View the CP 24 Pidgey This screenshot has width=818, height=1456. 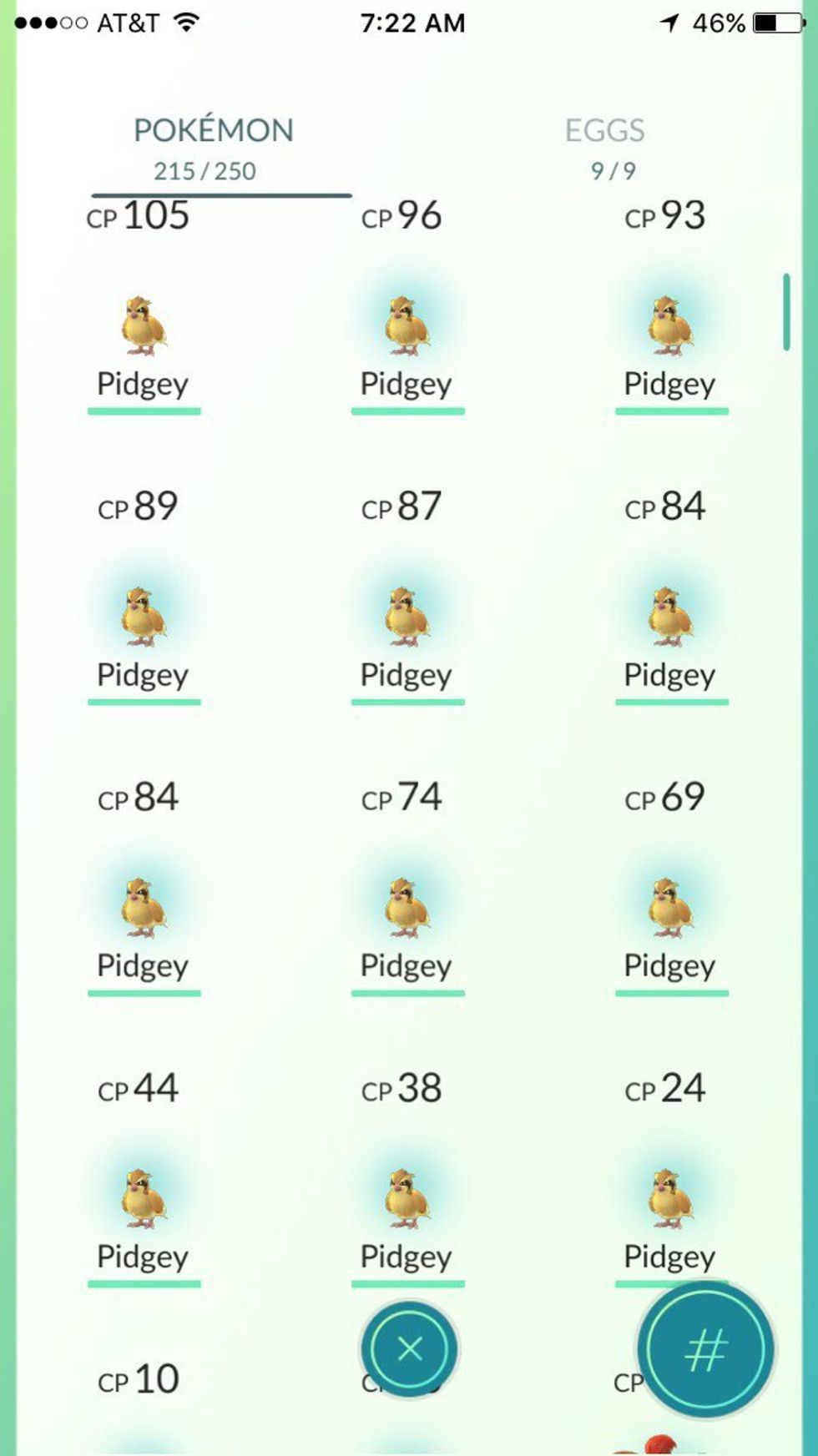[x=671, y=1199]
